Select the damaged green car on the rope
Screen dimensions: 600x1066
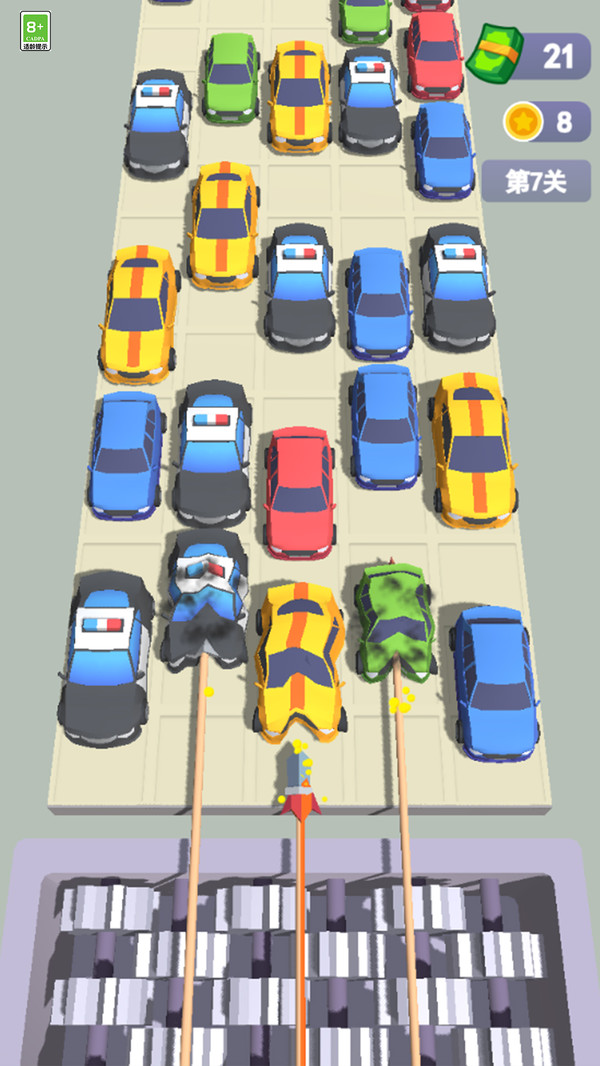point(395,620)
